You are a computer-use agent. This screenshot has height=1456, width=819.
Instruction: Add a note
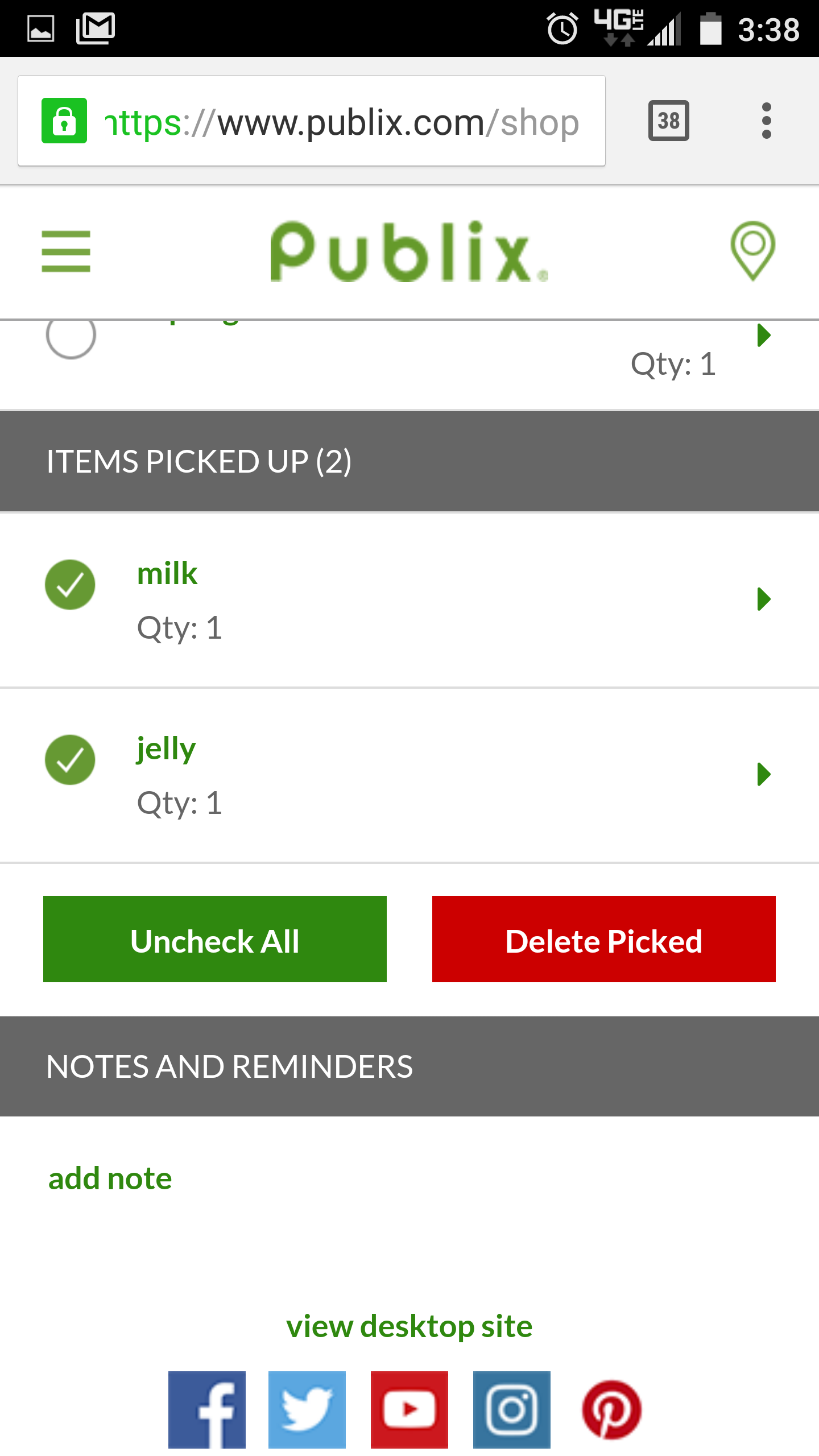110,1178
